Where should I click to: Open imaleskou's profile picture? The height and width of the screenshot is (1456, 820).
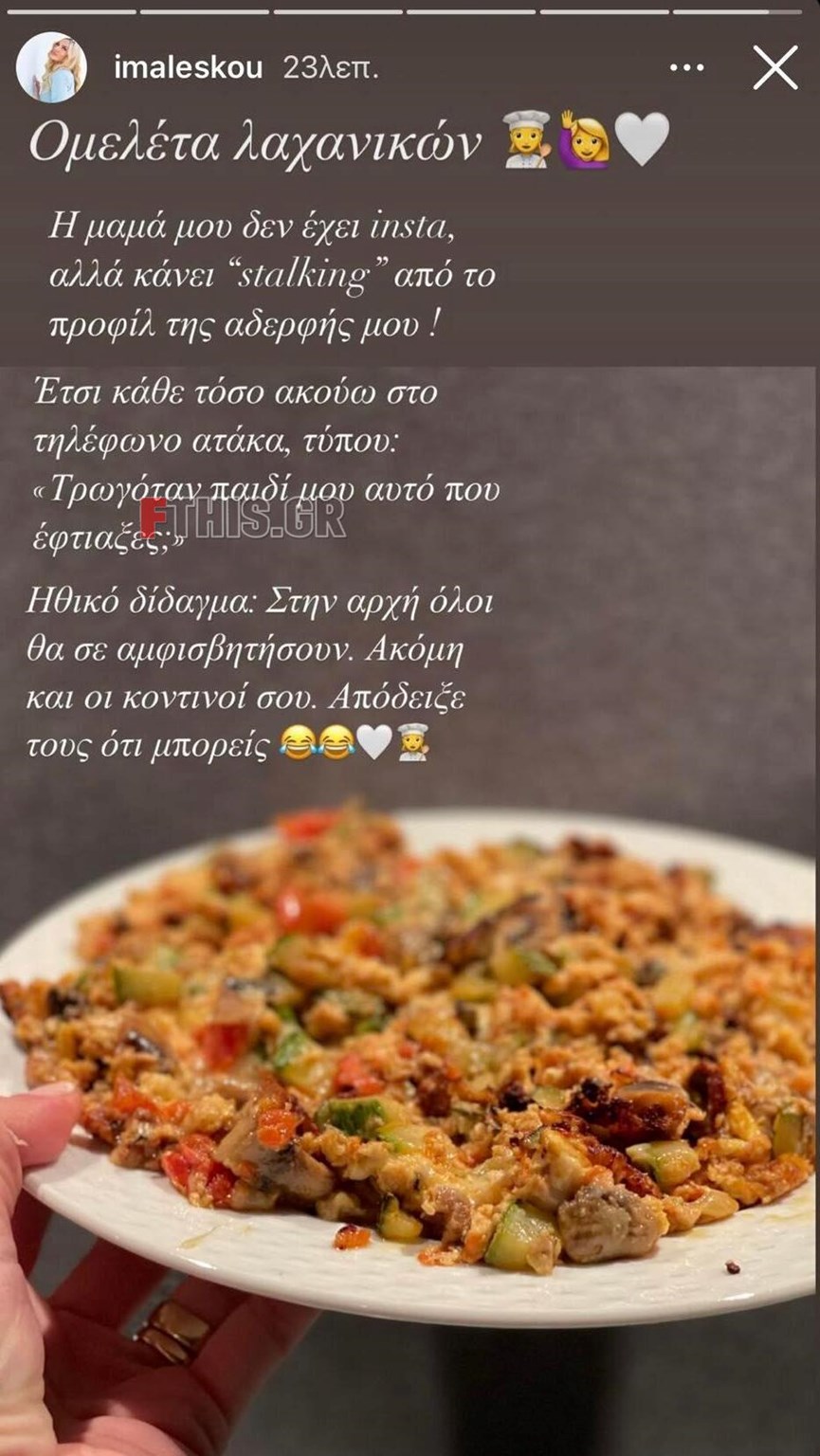54,68
